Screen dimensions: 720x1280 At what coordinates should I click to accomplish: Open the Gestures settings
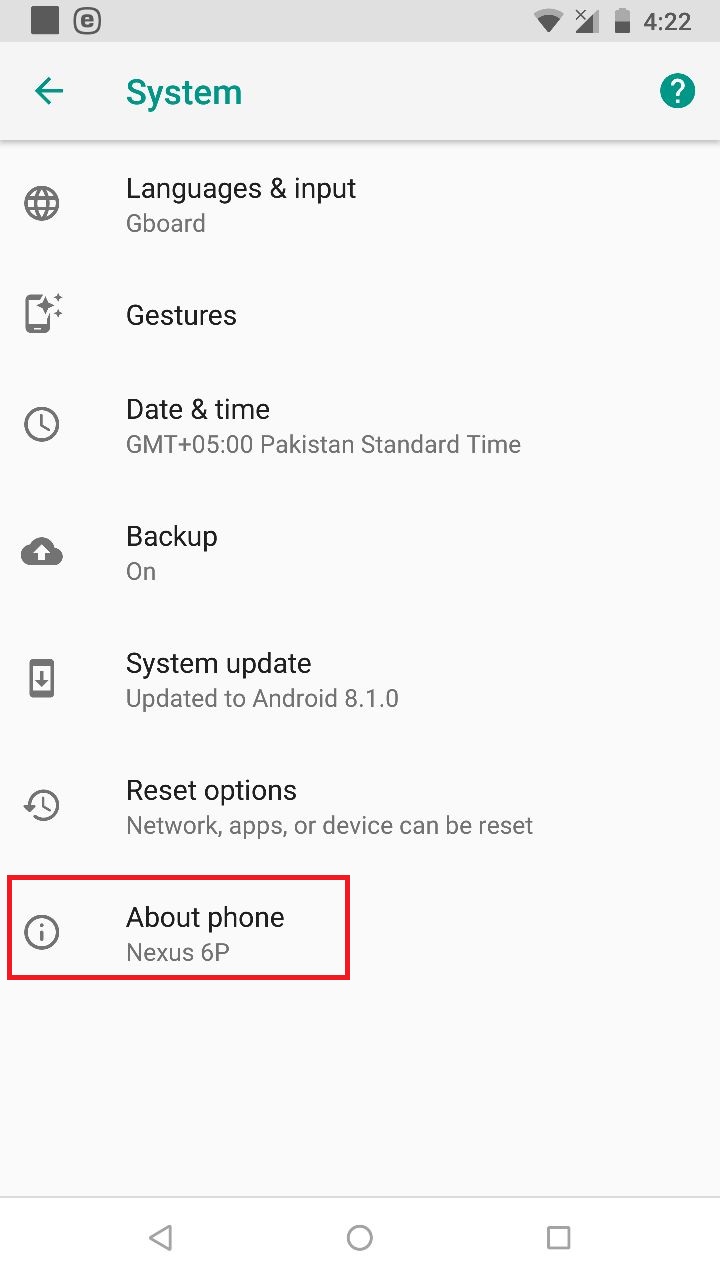coord(360,315)
